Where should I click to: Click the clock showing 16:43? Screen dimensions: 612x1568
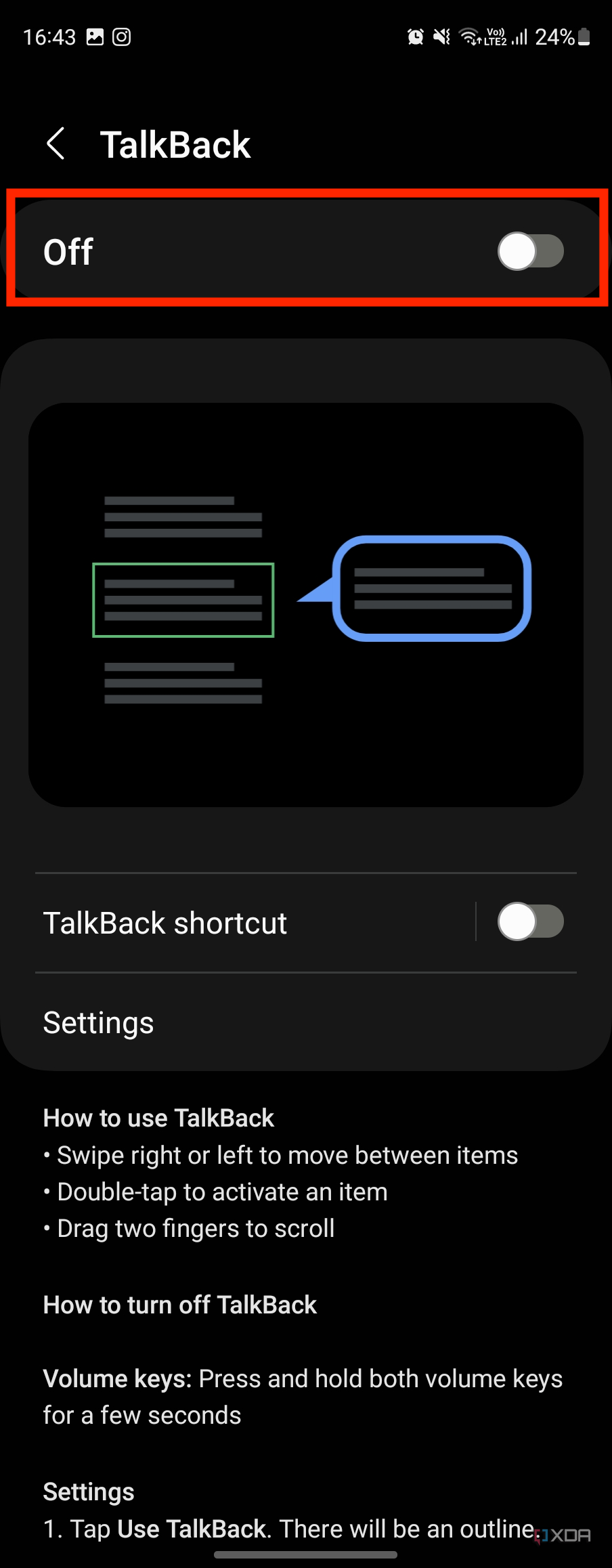49,37
